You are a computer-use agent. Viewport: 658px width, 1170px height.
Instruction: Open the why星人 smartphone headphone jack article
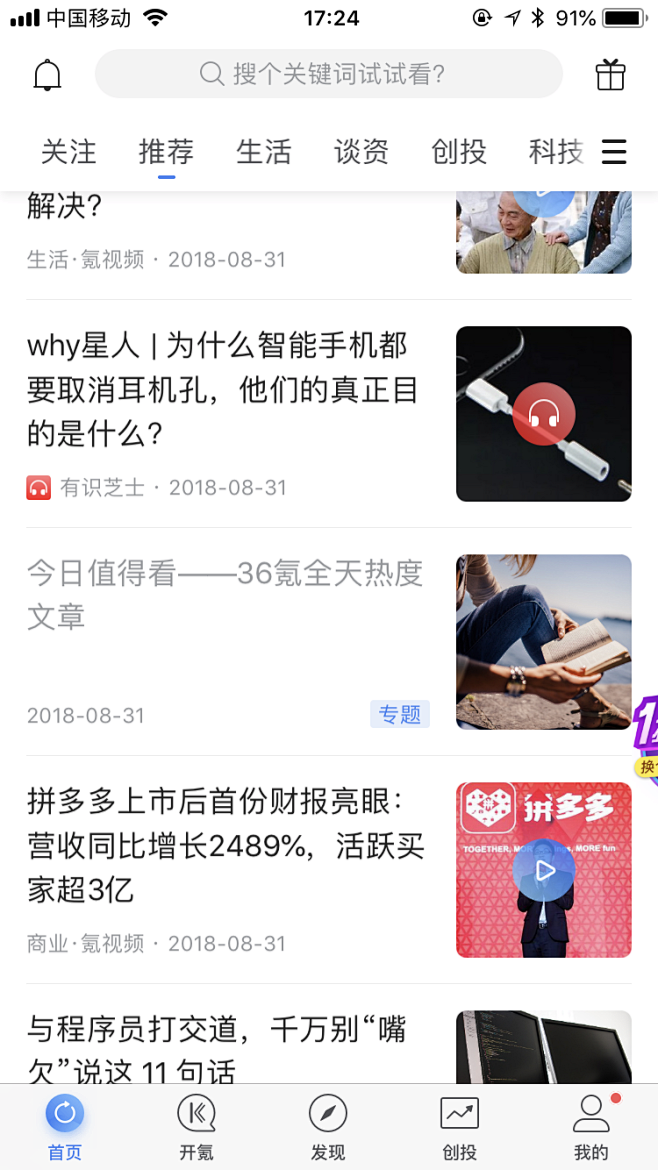tap(222, 390)
